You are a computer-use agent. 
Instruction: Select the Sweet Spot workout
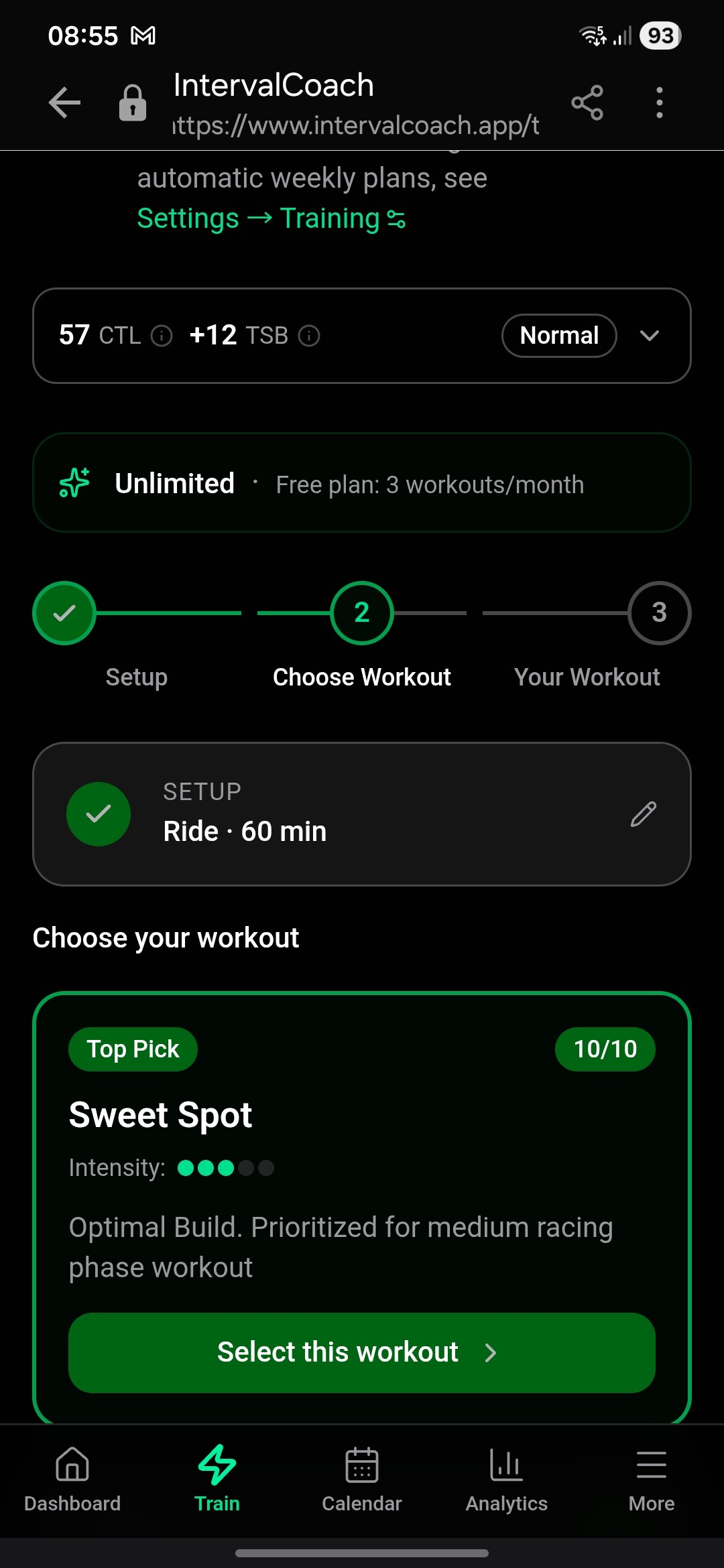[362, 1352]
